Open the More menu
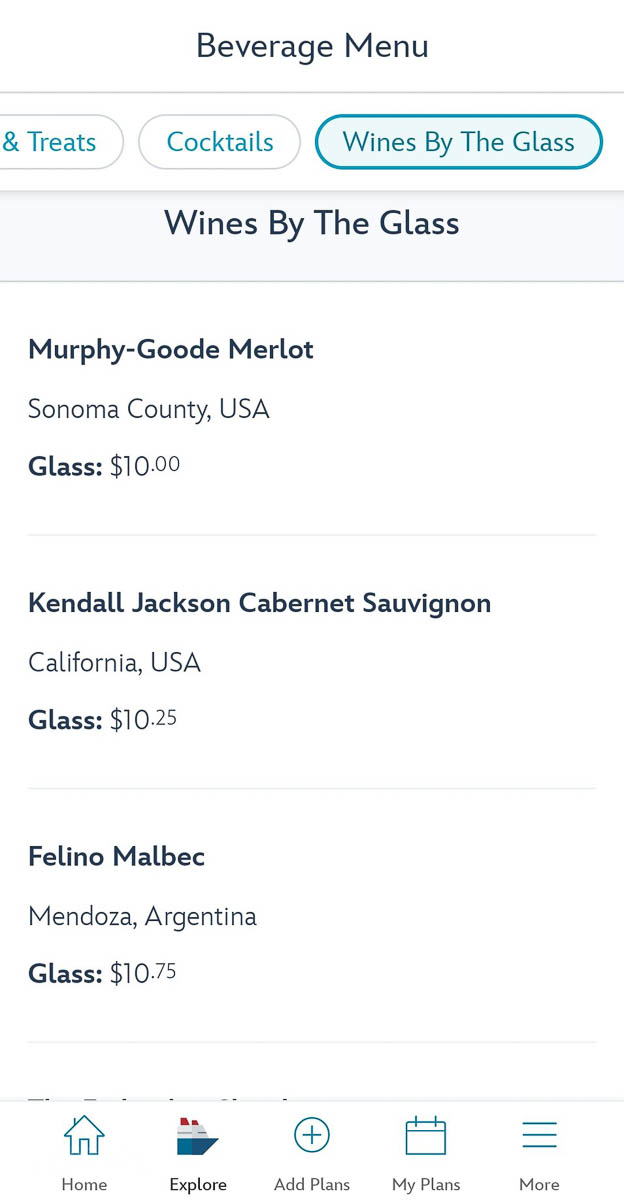This screenshot has width=624, height=1200. pyautogui.click(x=539, y=1154)
